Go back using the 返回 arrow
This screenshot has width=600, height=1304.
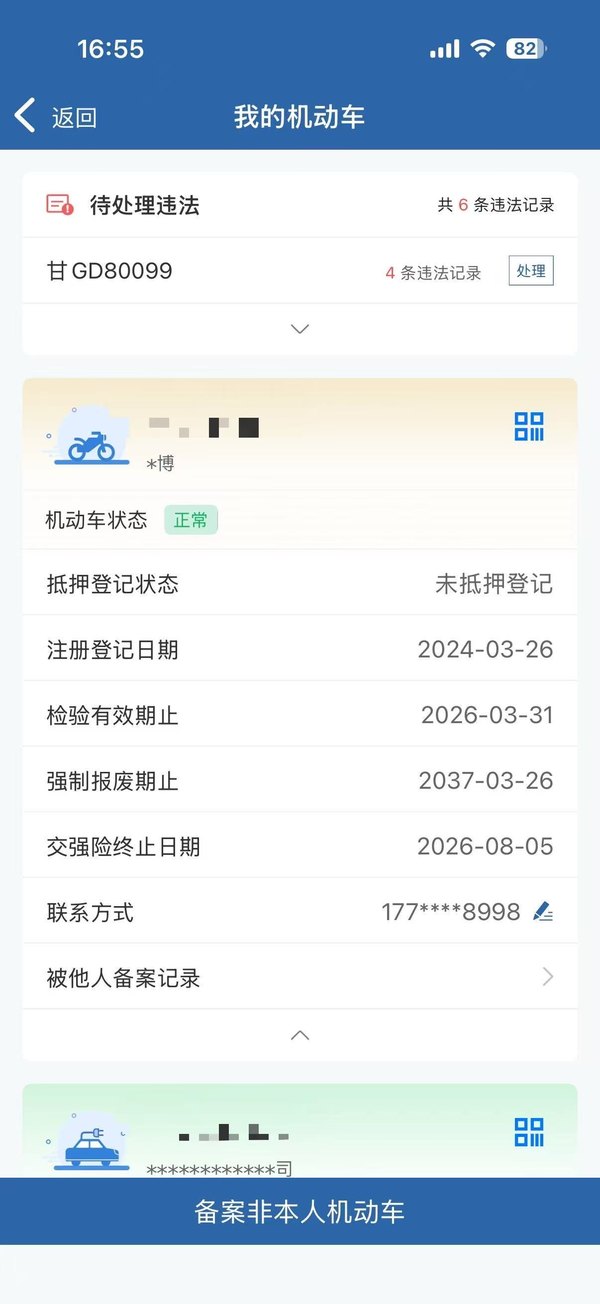tap(55, 116)
